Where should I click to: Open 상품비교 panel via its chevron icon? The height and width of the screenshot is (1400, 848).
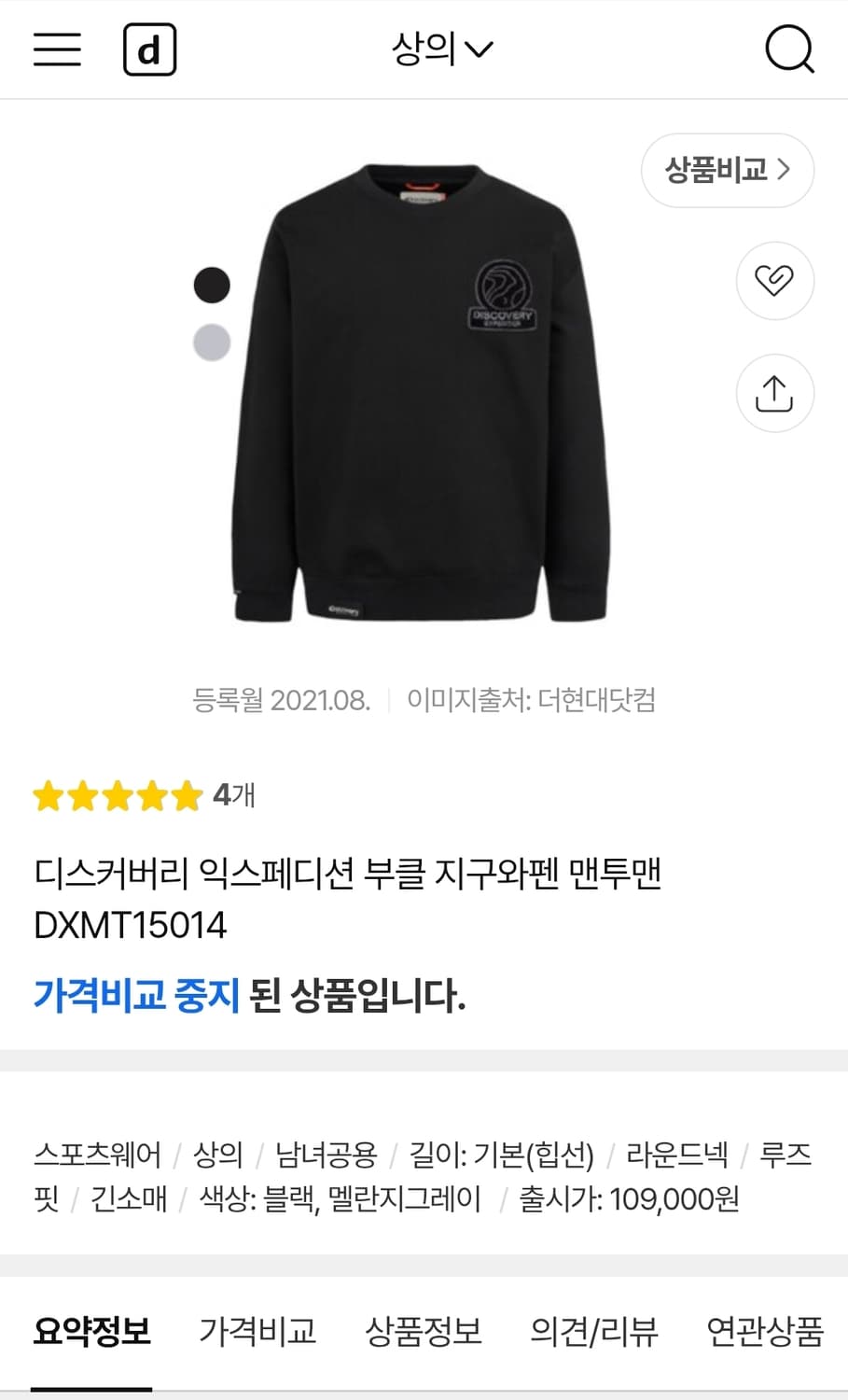point(786,170)
